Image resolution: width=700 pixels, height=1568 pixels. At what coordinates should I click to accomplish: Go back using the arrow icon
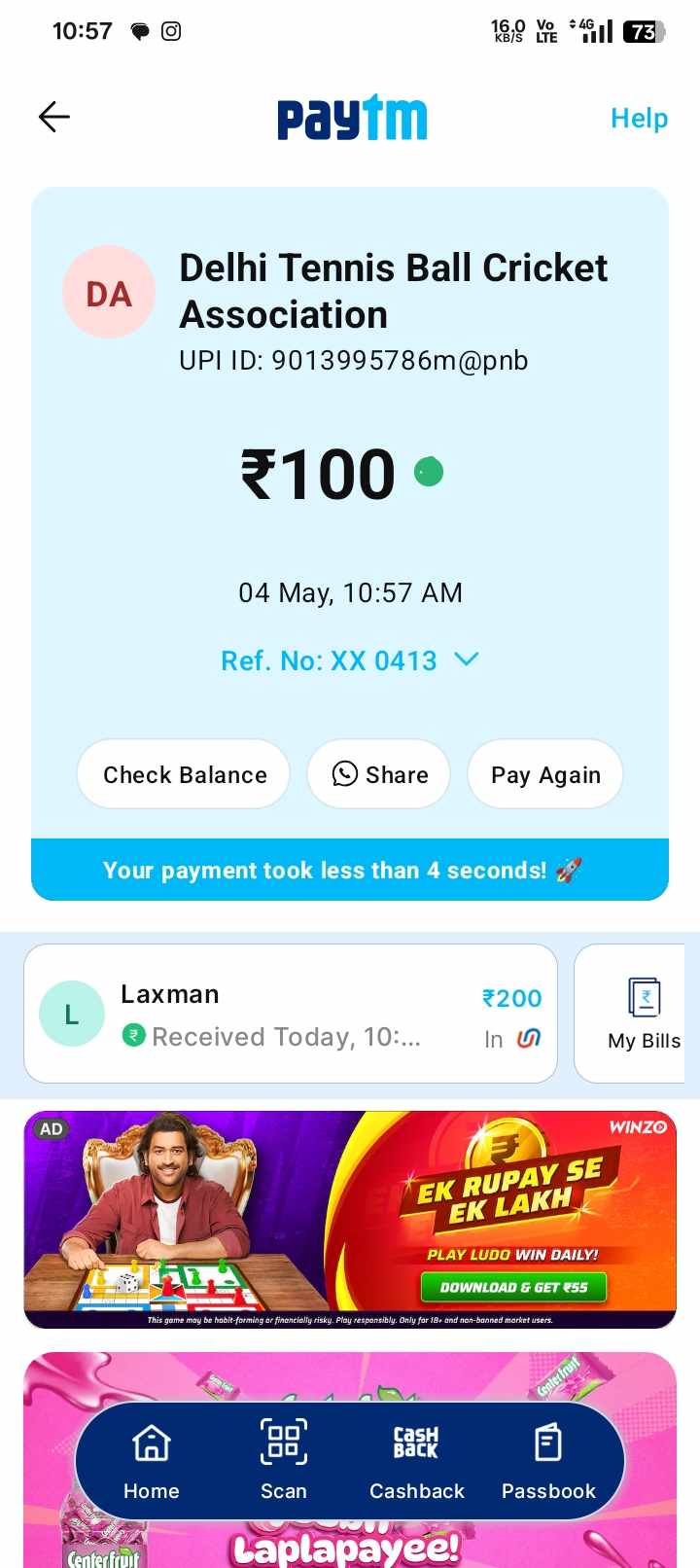(54, 118)
